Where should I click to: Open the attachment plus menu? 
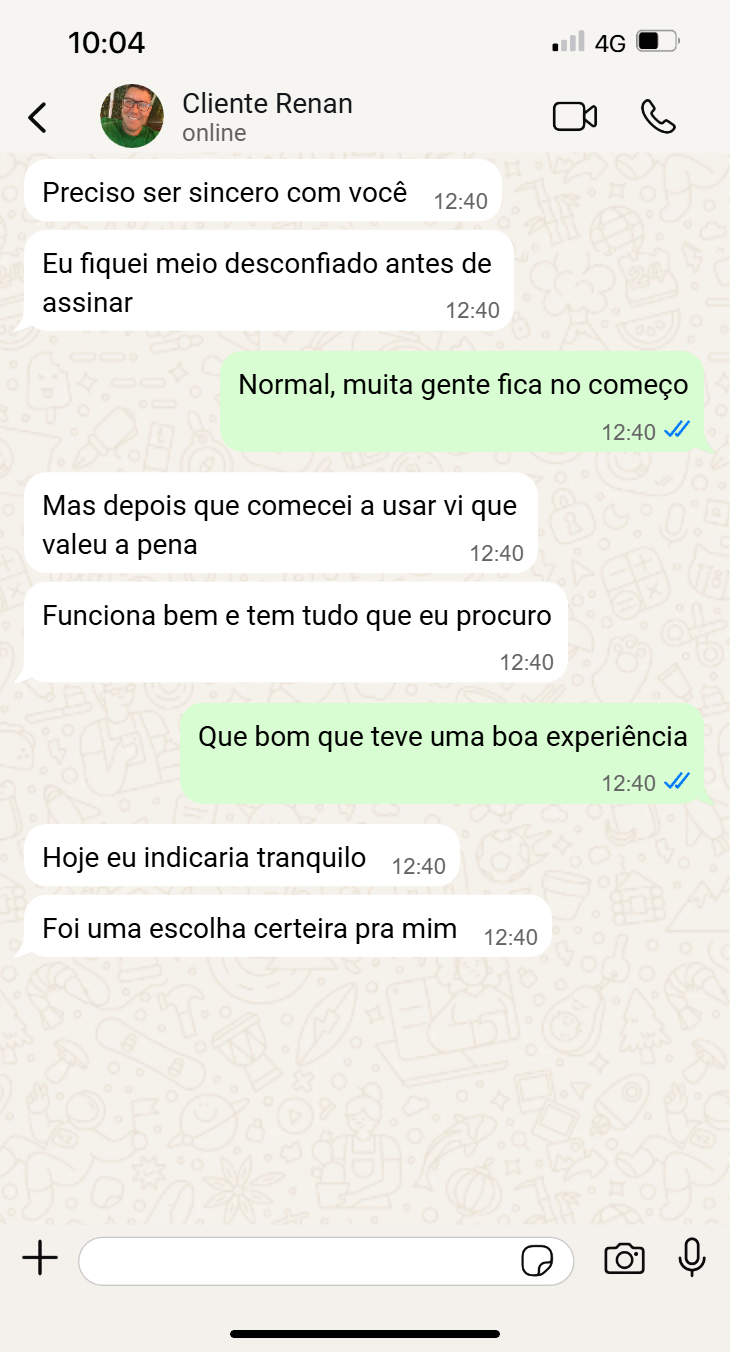[40, 1259]
